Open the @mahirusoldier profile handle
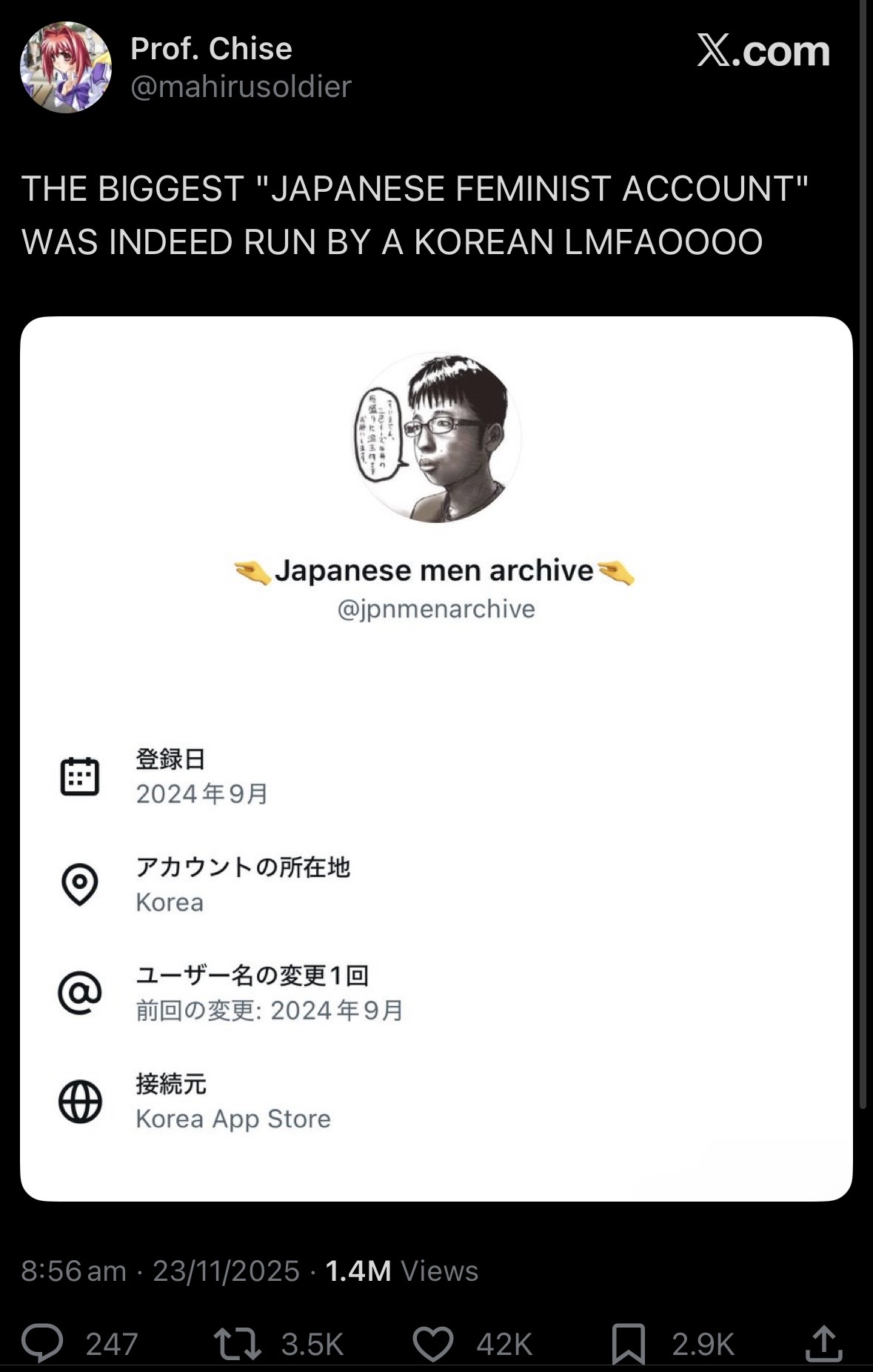This screenshot has height=1372, width=873. 241,87
